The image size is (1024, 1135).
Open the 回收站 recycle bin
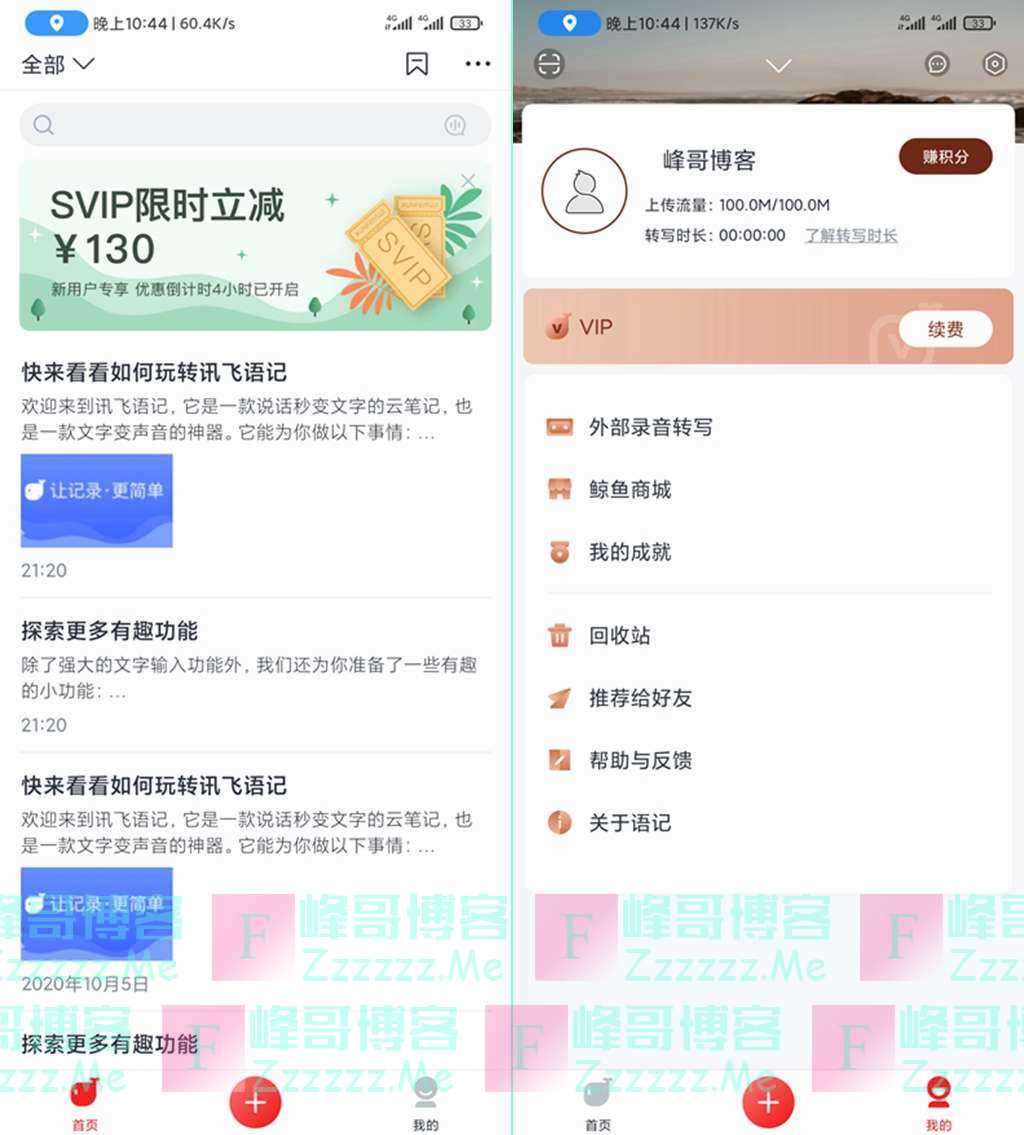coord(620,636)
